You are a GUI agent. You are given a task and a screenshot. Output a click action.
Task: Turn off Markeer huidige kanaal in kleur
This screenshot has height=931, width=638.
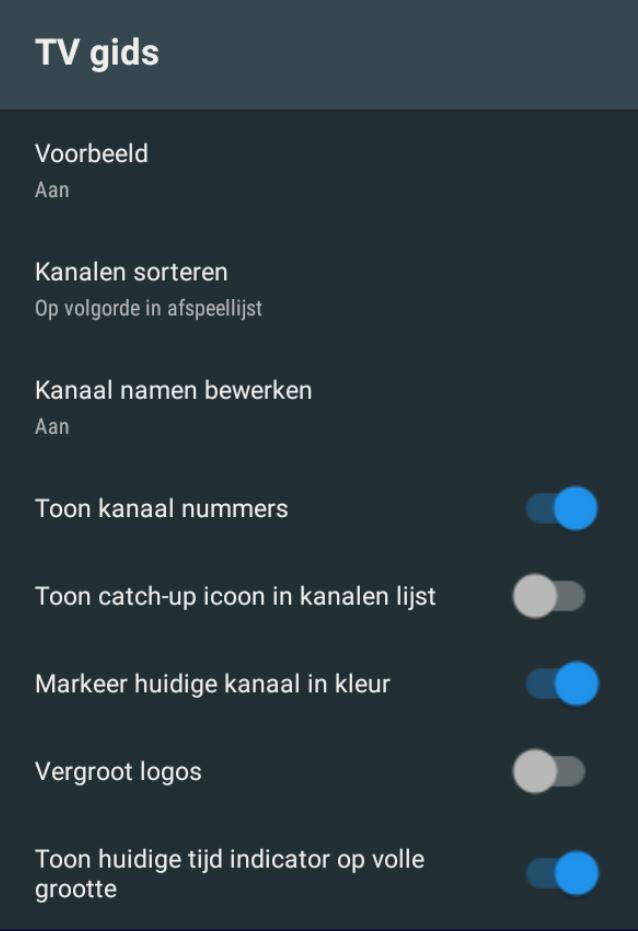point(561,685)
